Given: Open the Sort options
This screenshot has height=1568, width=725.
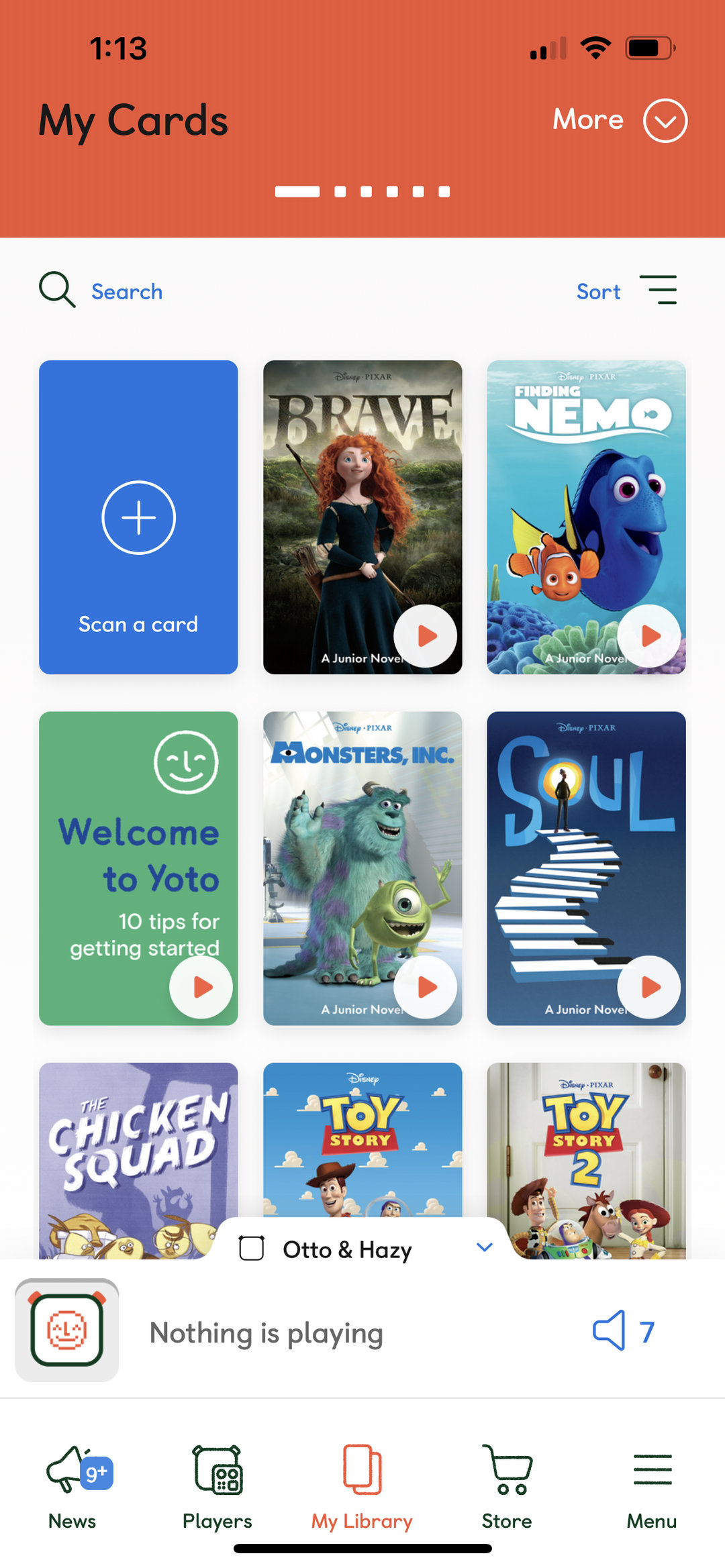Looking at the screenshot, I should [626, 291].
